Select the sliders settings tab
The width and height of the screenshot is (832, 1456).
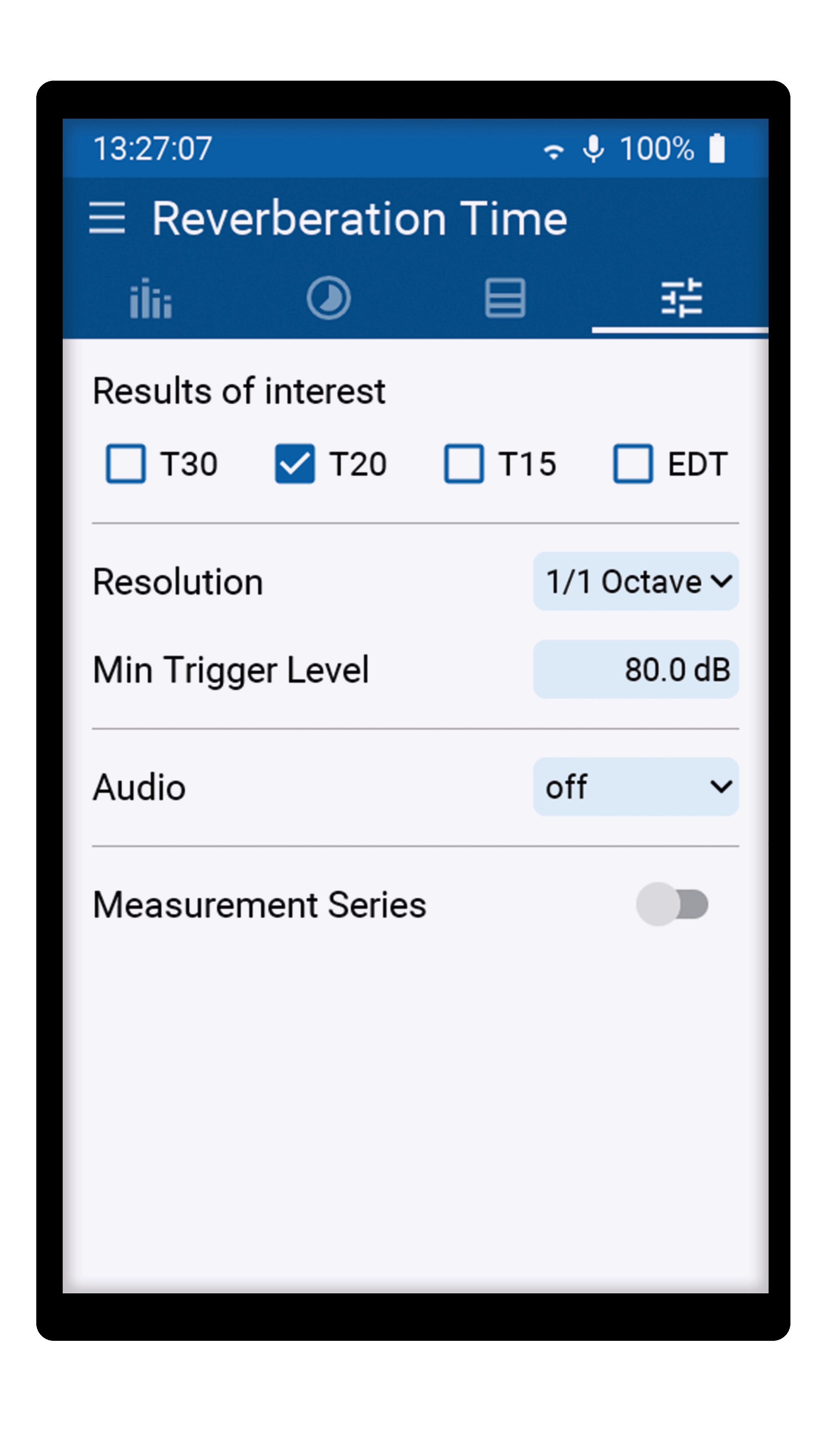tap(681, 298)
